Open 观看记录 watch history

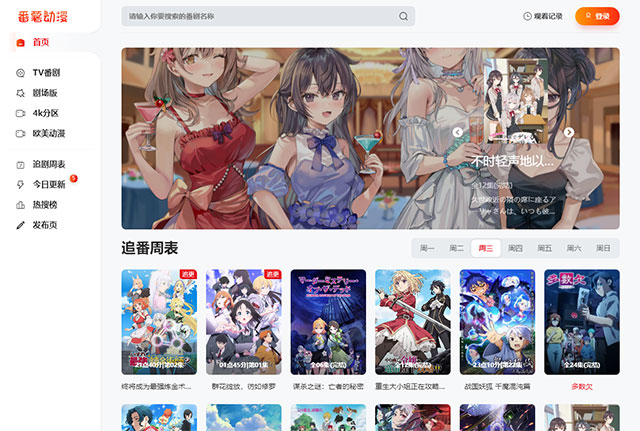[543, 16]
